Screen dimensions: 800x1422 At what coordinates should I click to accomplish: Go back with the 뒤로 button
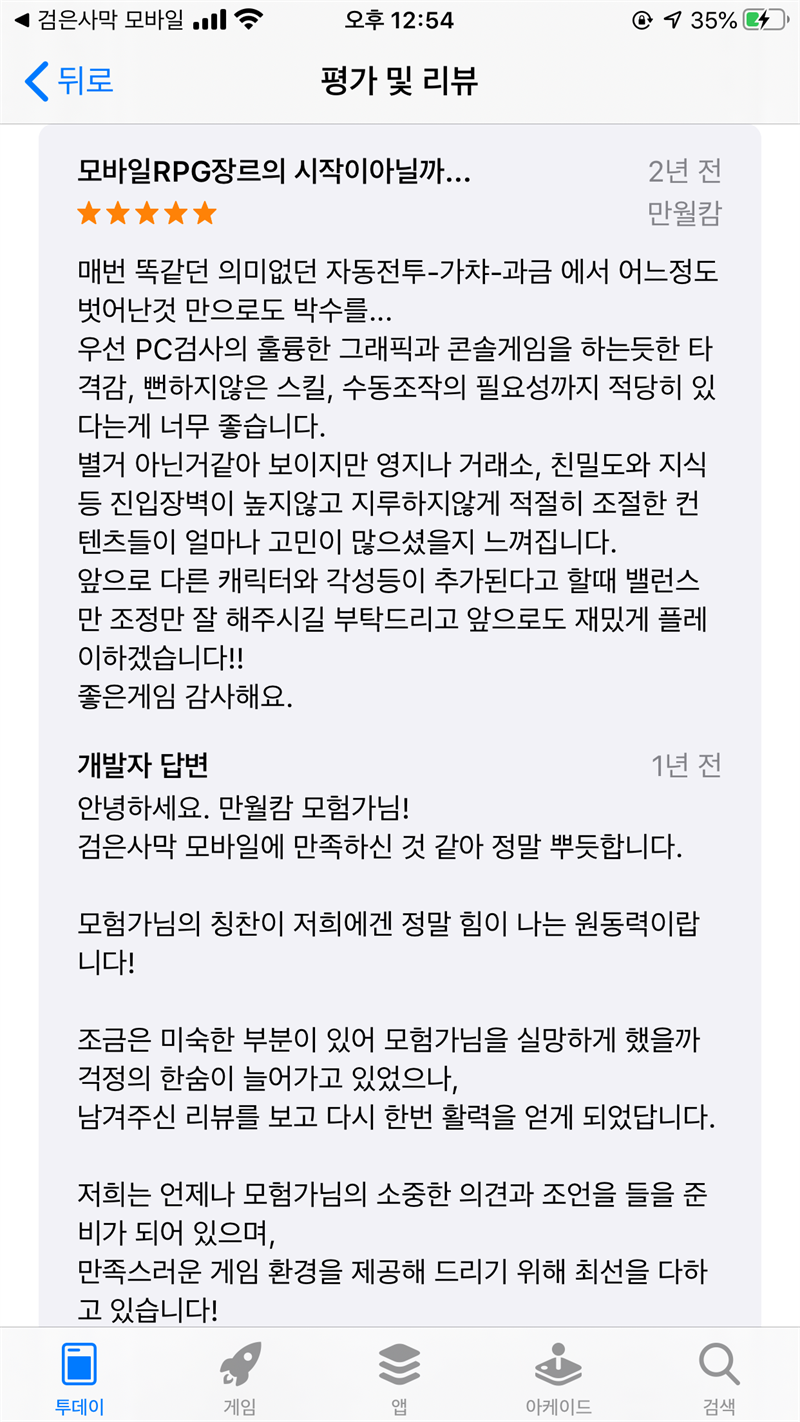(x=68, y=80)
